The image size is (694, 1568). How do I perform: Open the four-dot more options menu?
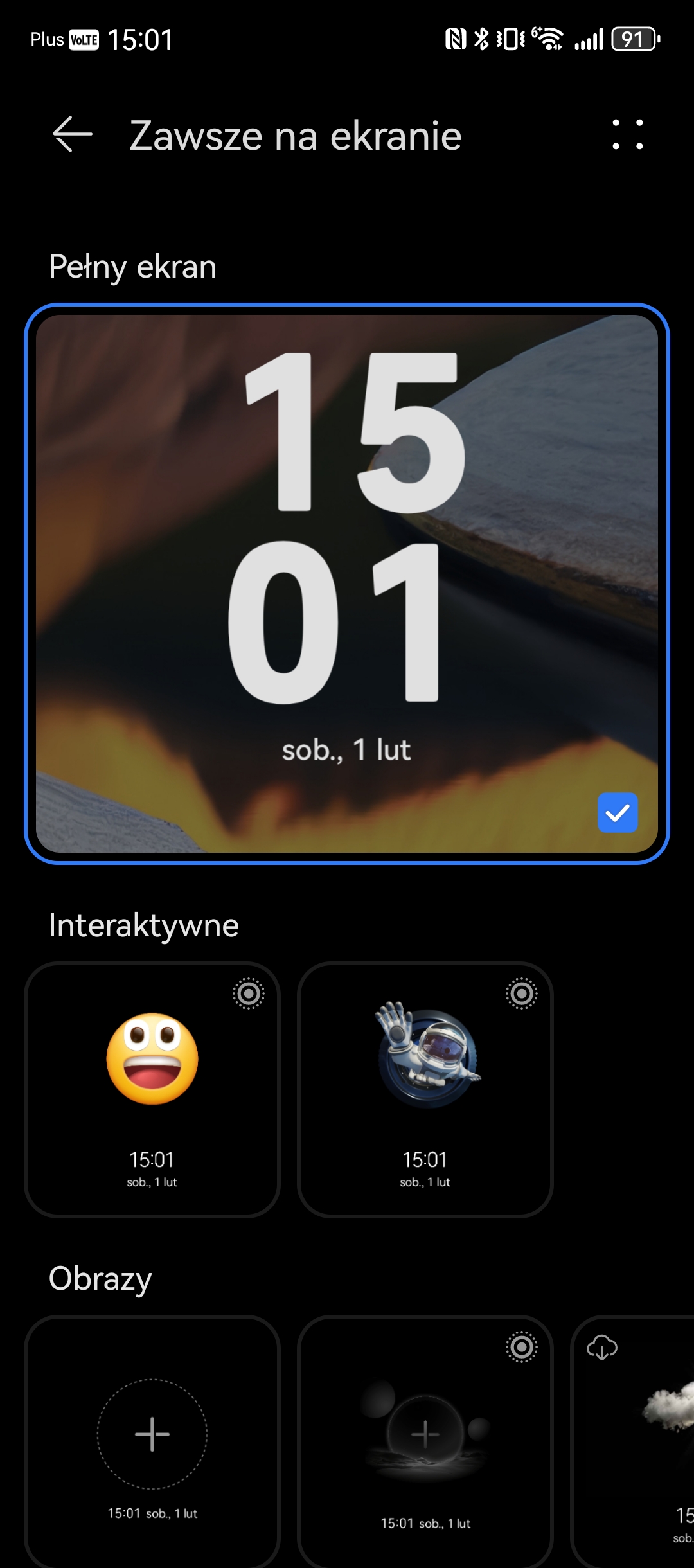[x=627, y=135]
